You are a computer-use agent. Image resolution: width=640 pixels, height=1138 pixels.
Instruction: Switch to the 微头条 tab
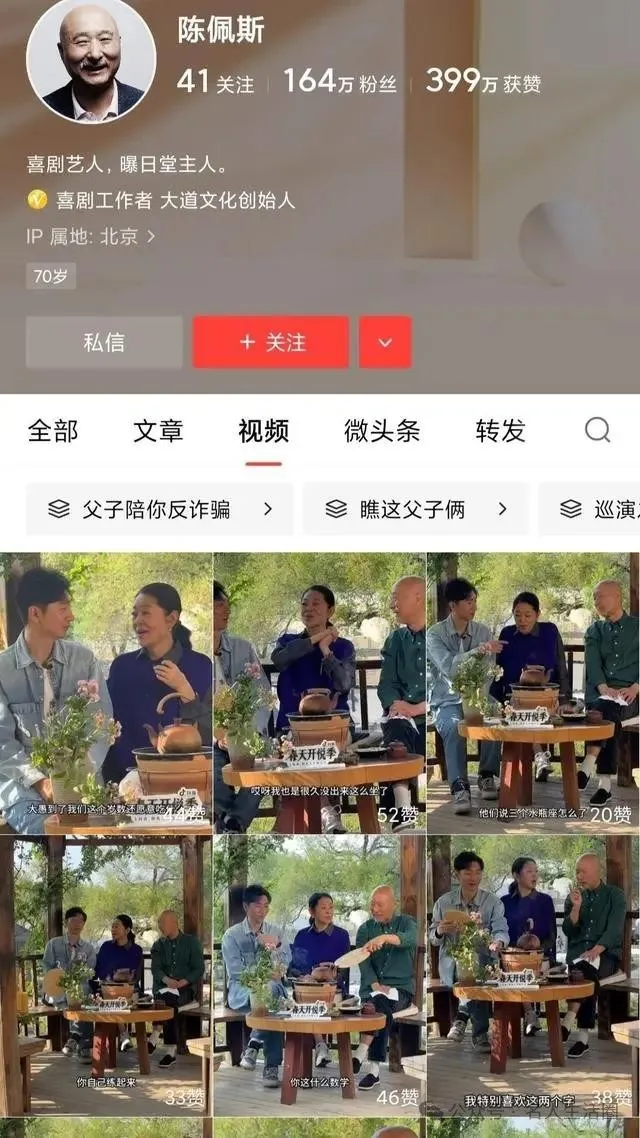382,431
